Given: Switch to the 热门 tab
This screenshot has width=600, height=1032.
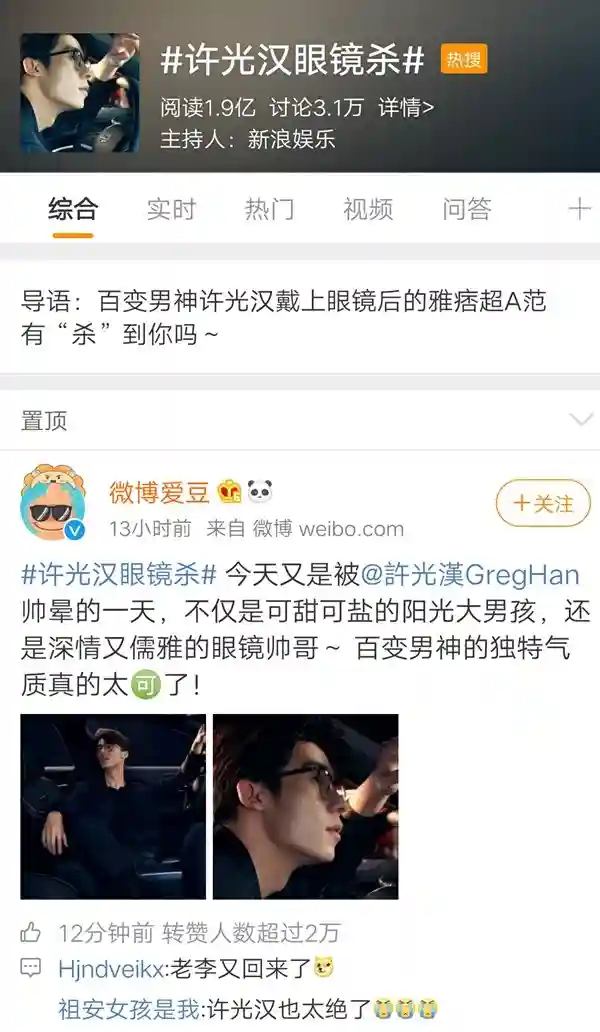Looking at the screenshot, I should pos(269,209).
